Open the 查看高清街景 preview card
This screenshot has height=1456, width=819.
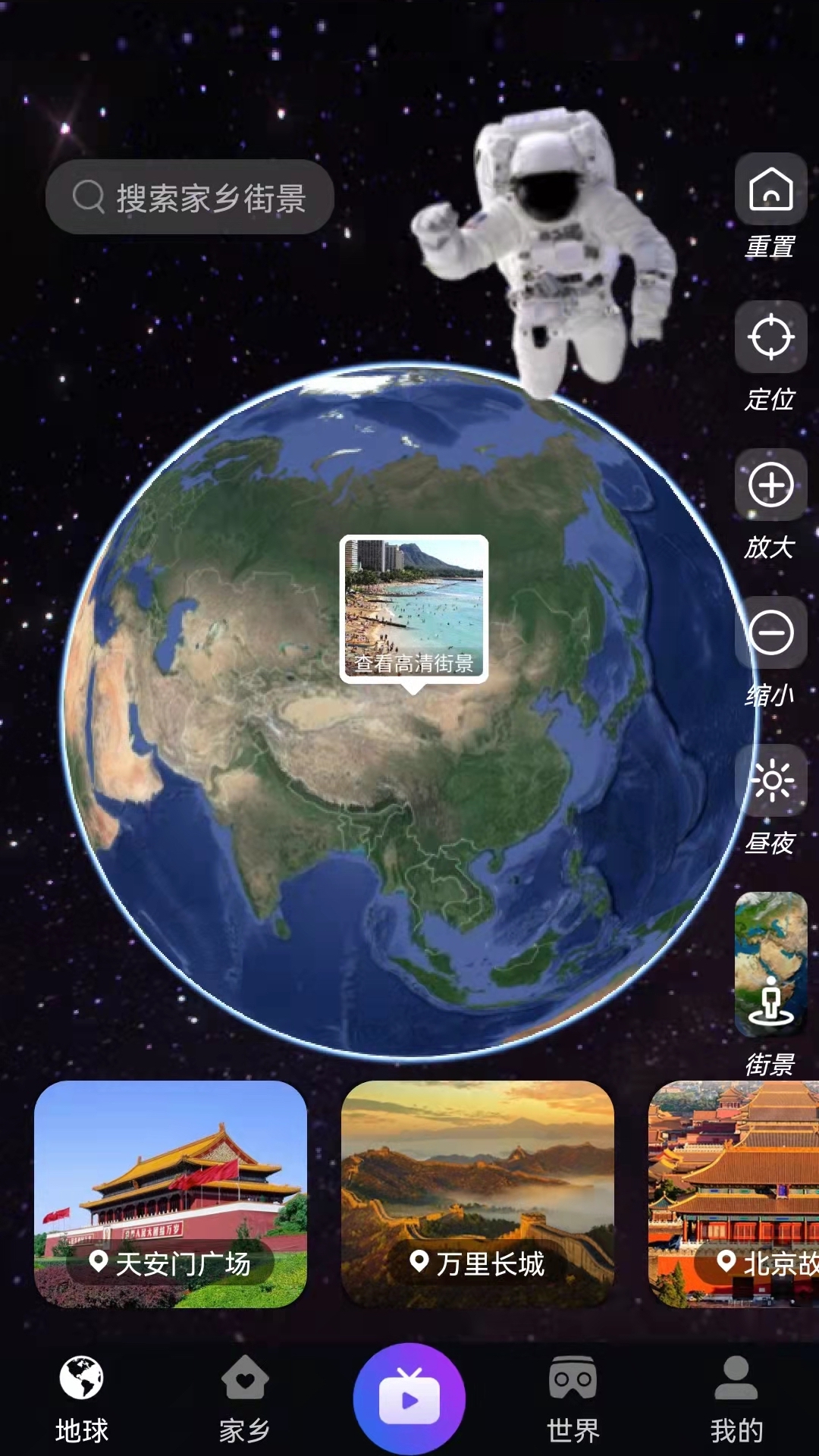tap(413, 609)
